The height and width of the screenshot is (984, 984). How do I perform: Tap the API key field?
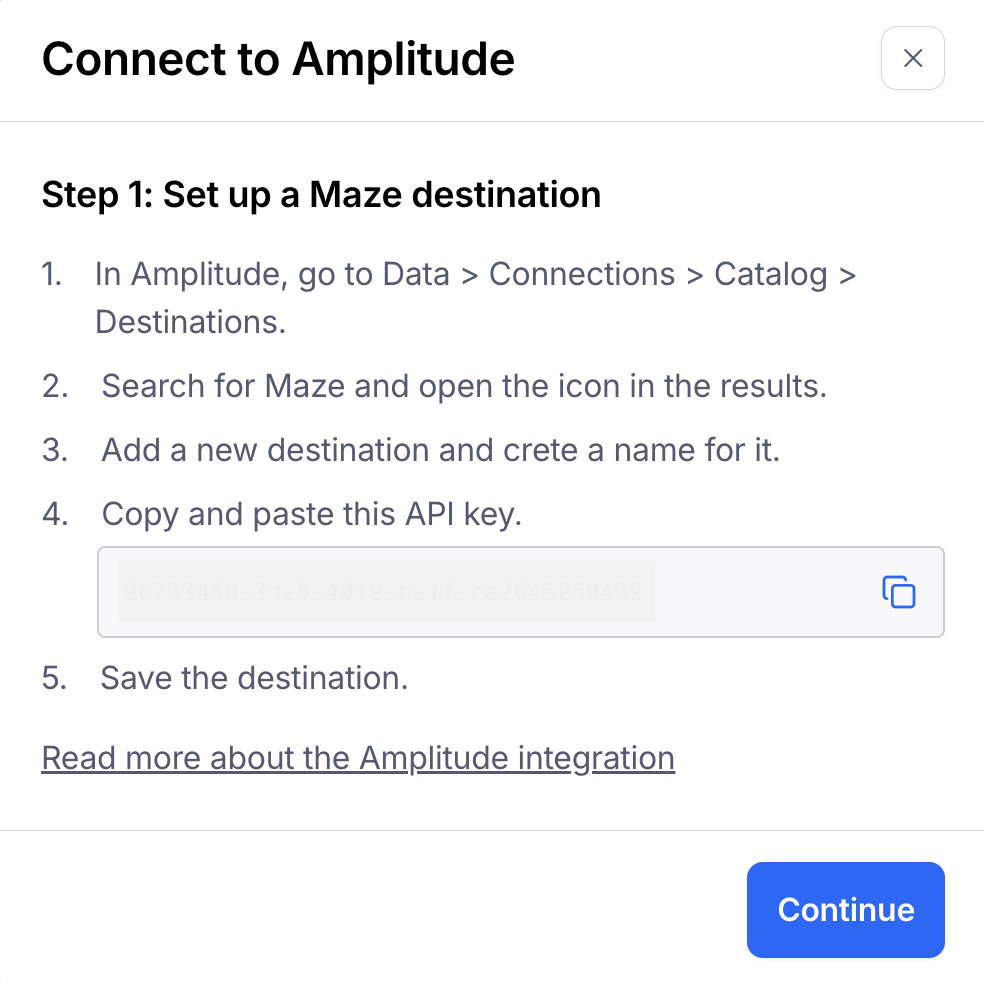coord(480,592)
